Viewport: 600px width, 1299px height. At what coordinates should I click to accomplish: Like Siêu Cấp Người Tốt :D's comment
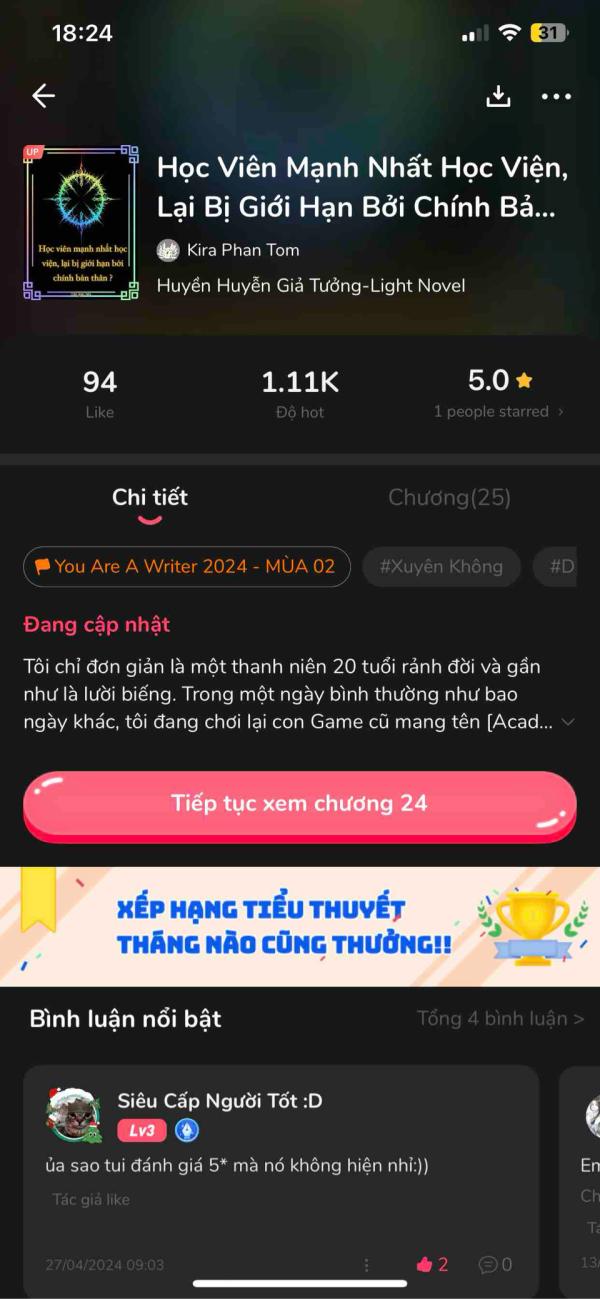[x=432, y=1264]
